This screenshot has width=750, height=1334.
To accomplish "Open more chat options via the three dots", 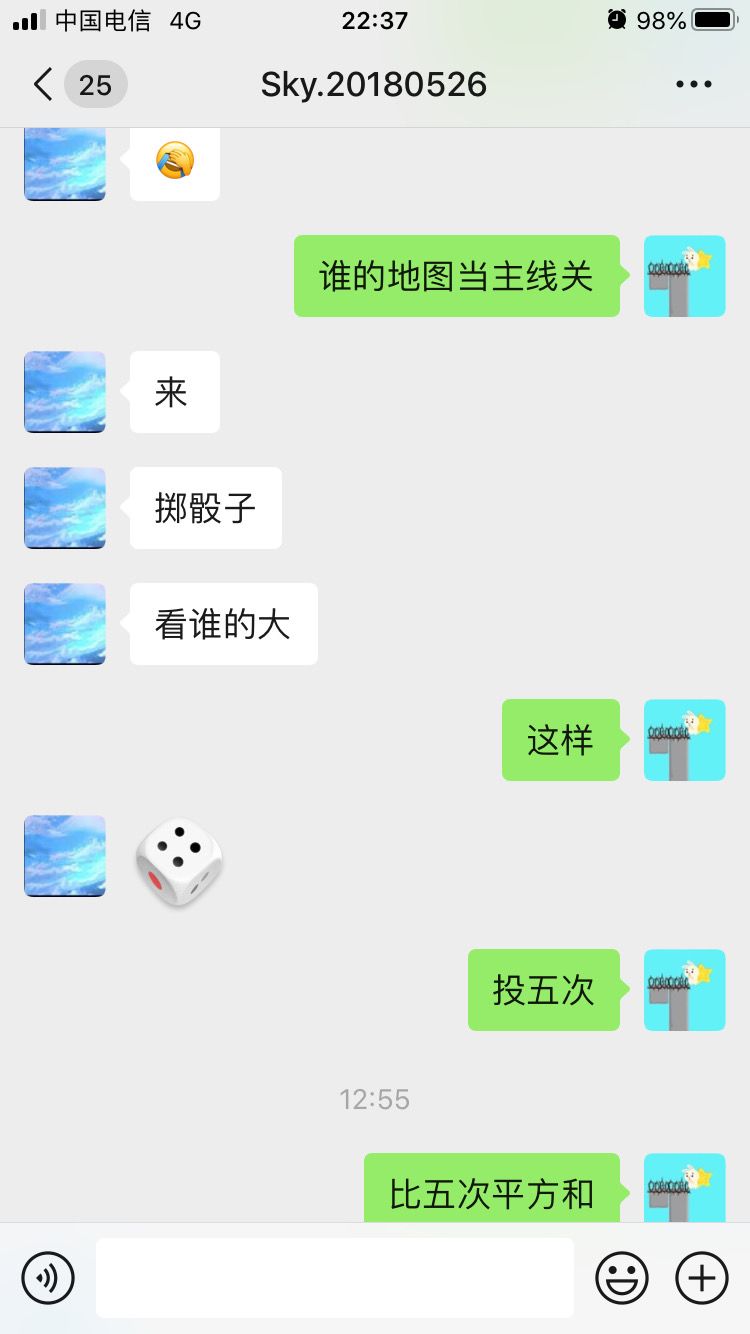I will tap(693, 84).
